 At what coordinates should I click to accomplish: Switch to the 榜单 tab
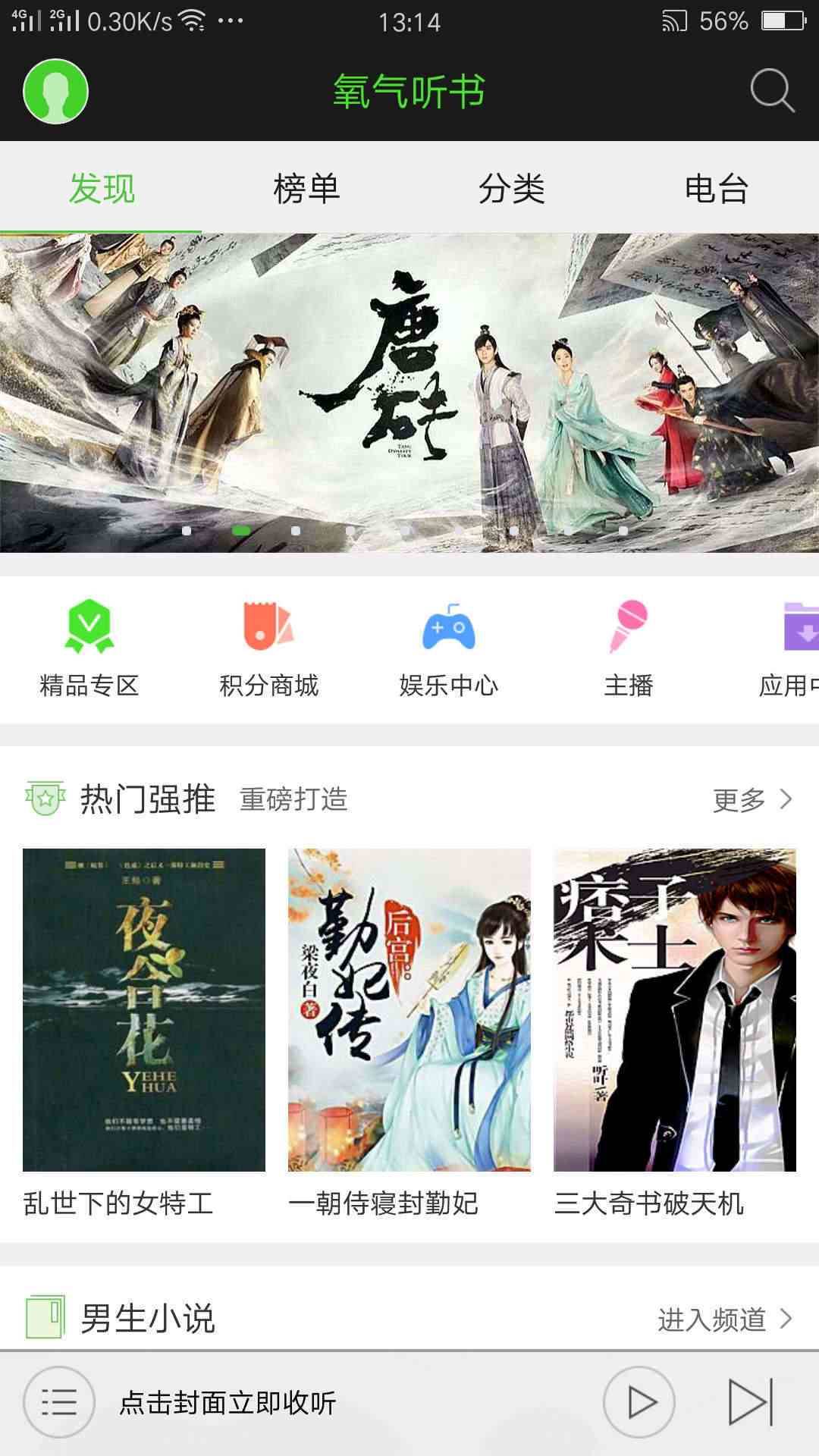pos(306,188)
